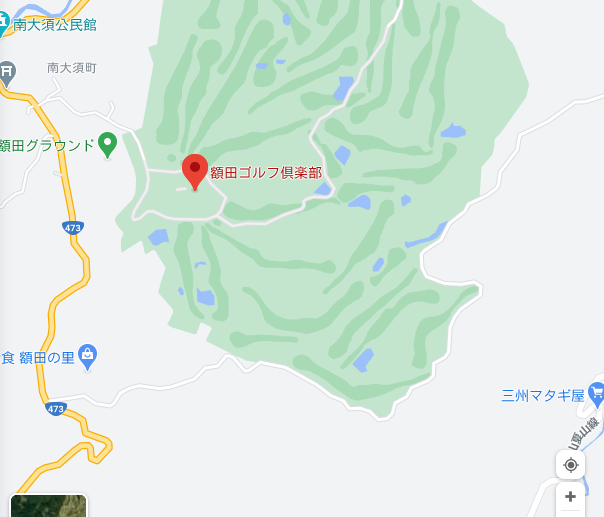Center the map on my location

click(x=570, y=465)
